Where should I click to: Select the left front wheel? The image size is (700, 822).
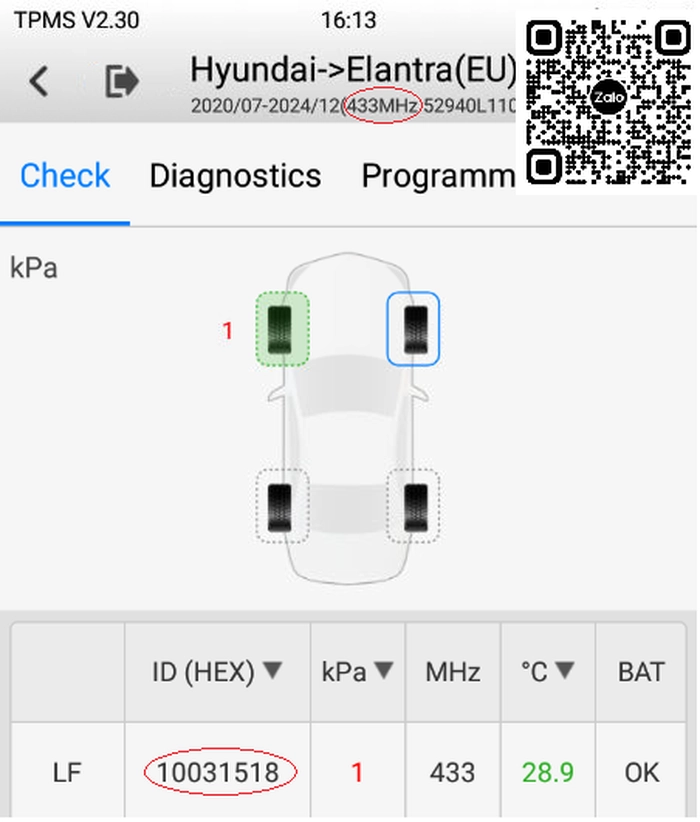click(282, 329)
